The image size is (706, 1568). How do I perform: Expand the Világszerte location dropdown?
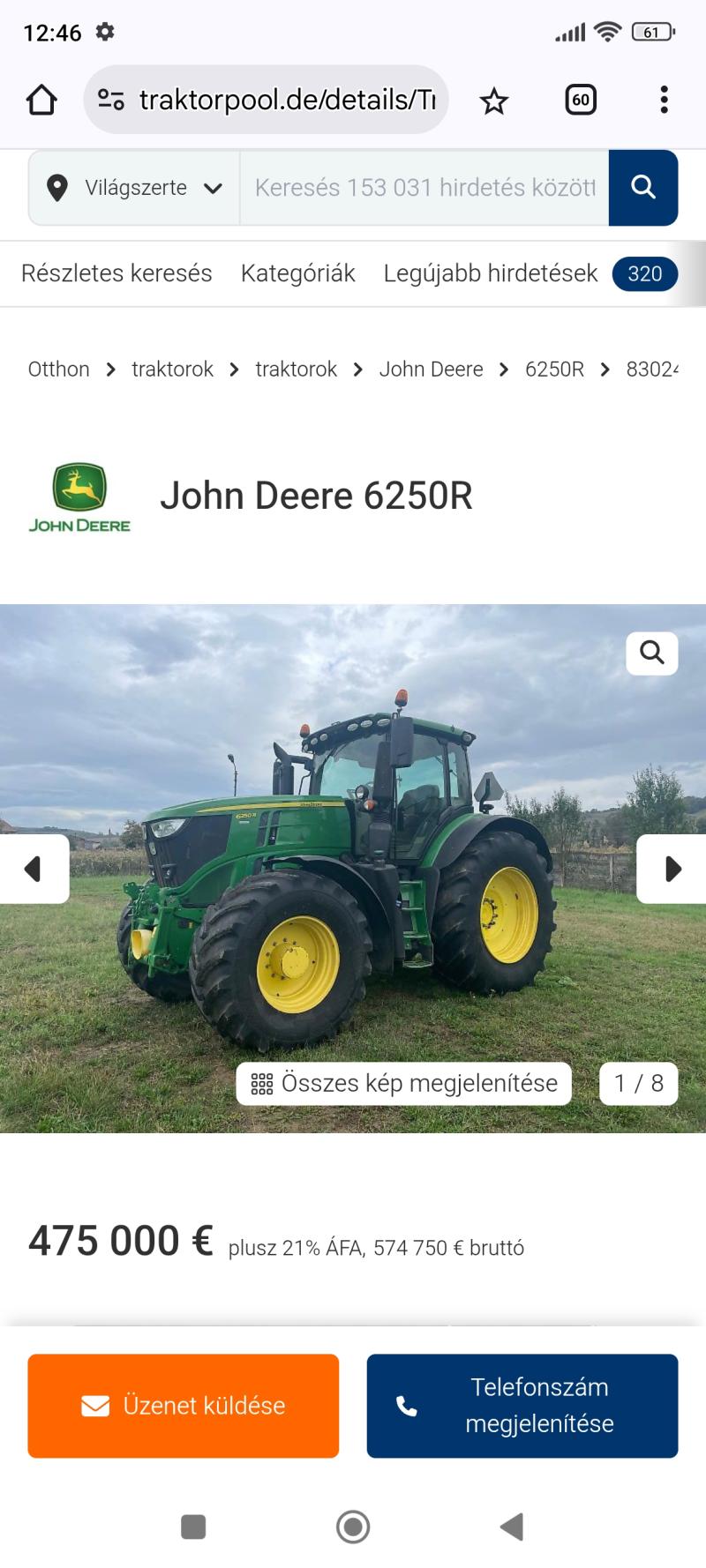coord(134,188)
